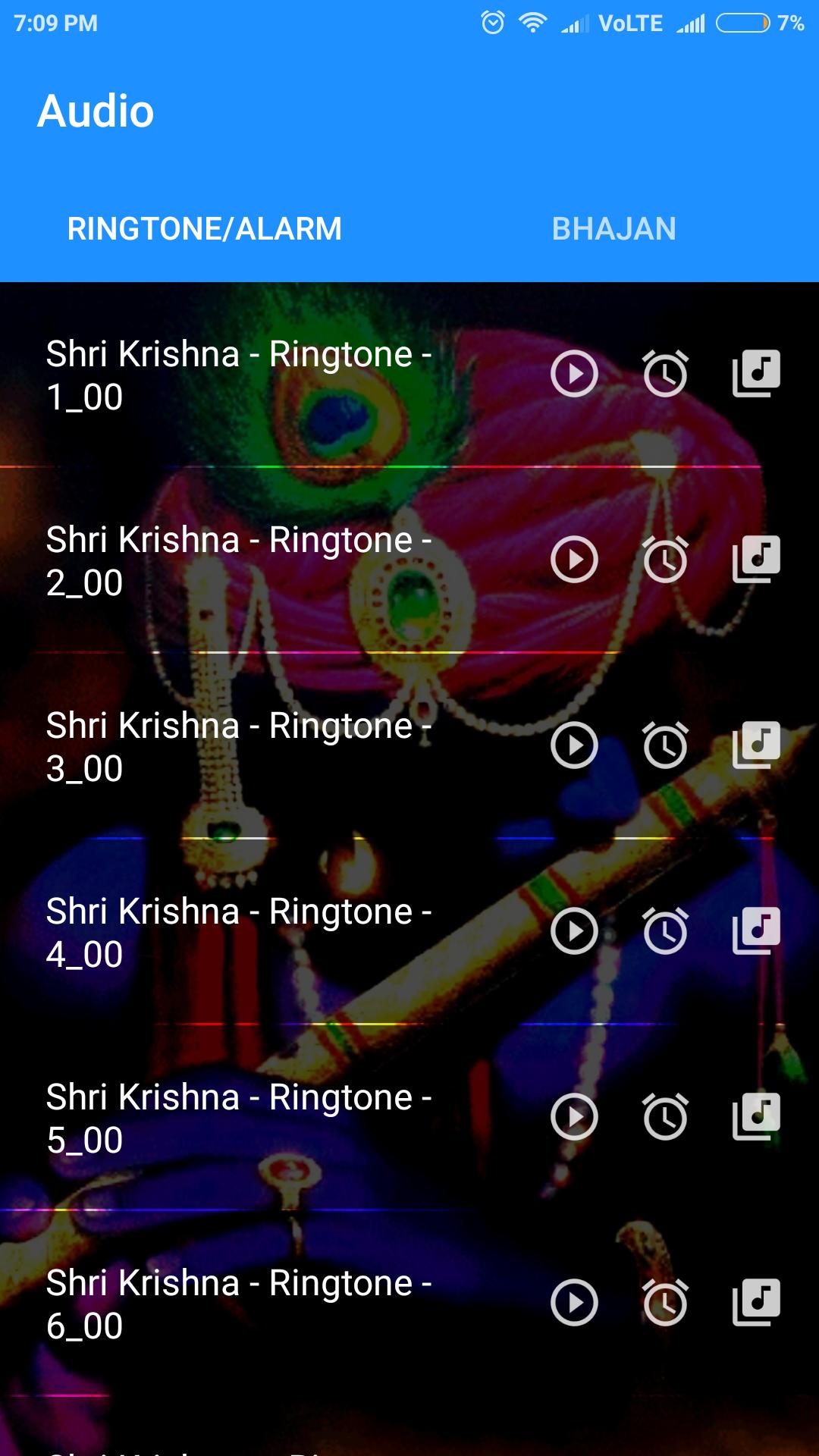The width and height of the screenshot is (819, 1456).
Task: Play Shri Krishna Ringtone 4_00
Action: click(574, 931)
